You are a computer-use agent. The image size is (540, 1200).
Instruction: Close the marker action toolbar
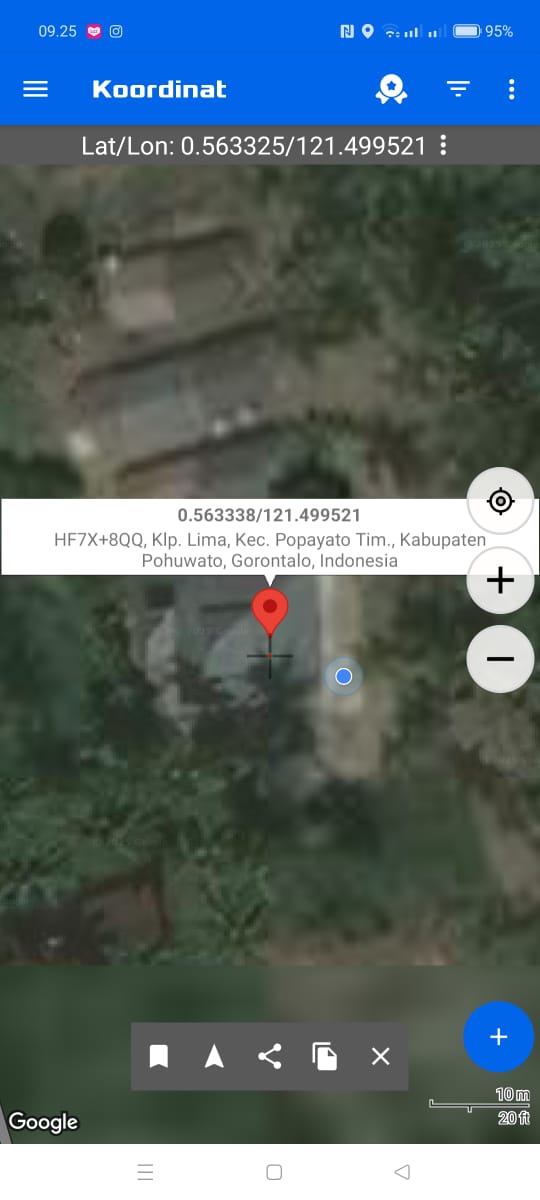point(381,1056)
